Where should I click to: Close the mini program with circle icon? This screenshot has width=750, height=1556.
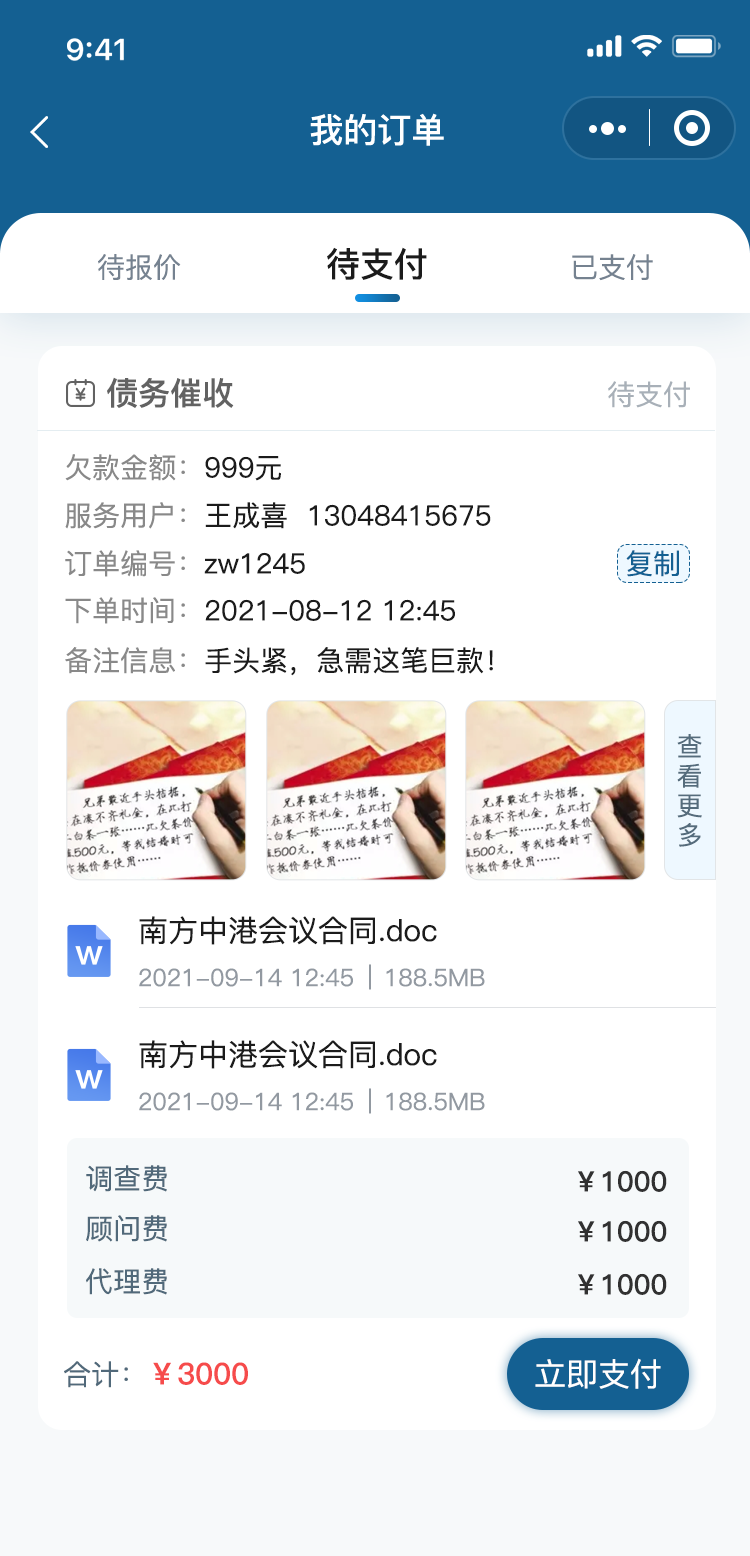pyautogui.click(x=692, y=129)
